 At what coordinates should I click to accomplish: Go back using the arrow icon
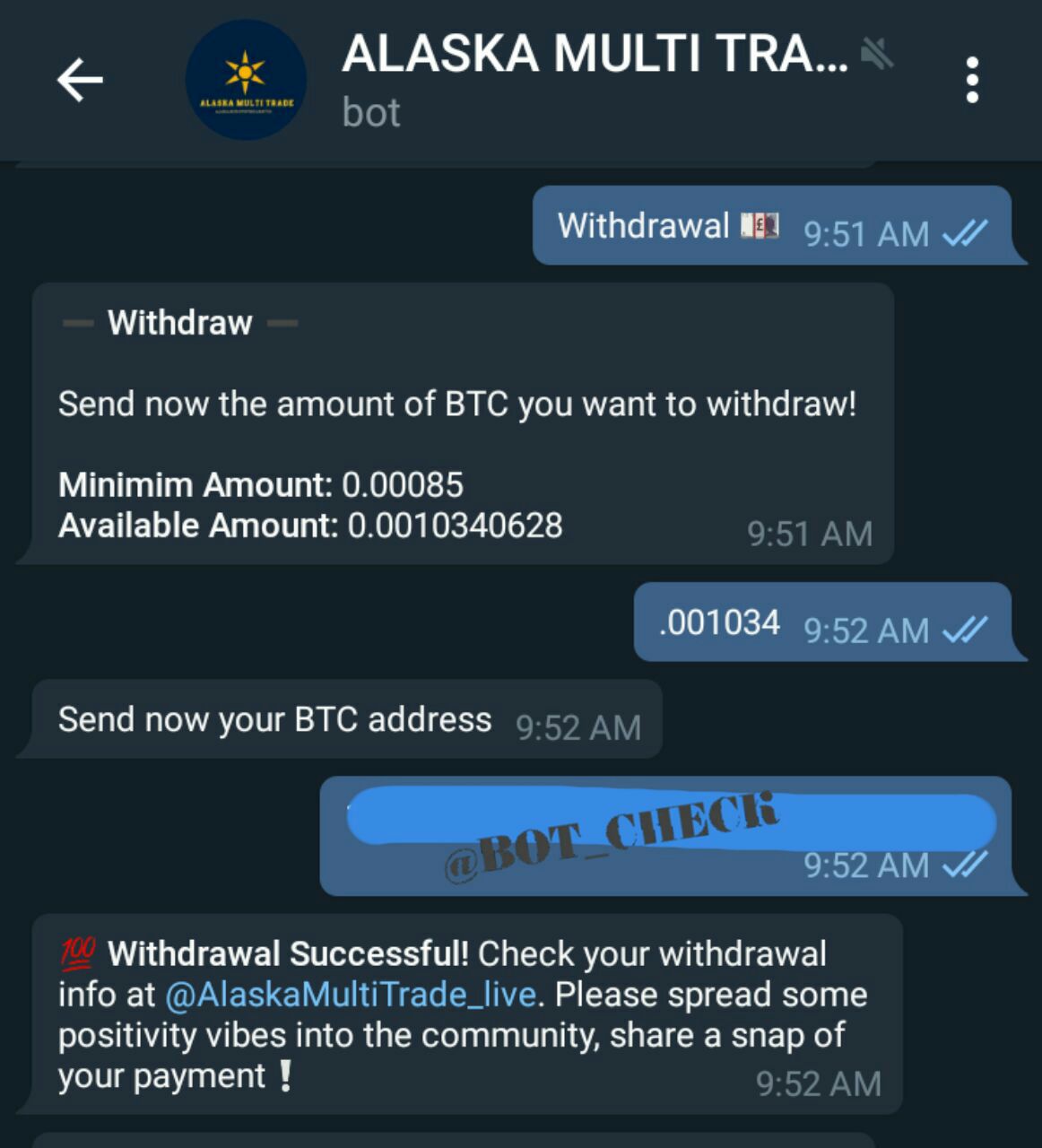point(80,80)
